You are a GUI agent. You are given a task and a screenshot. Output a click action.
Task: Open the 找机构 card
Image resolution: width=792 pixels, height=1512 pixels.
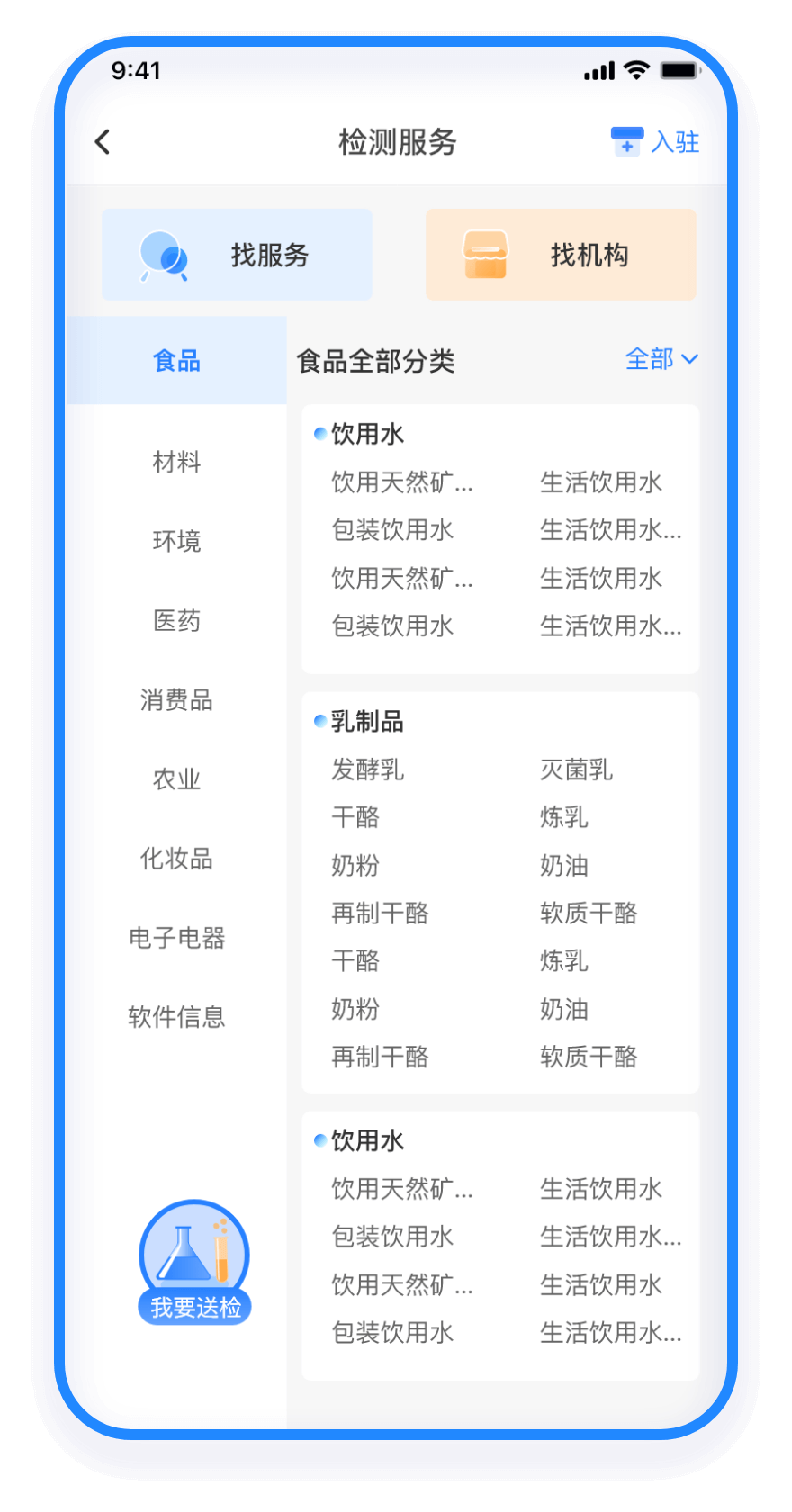[561, 255]
